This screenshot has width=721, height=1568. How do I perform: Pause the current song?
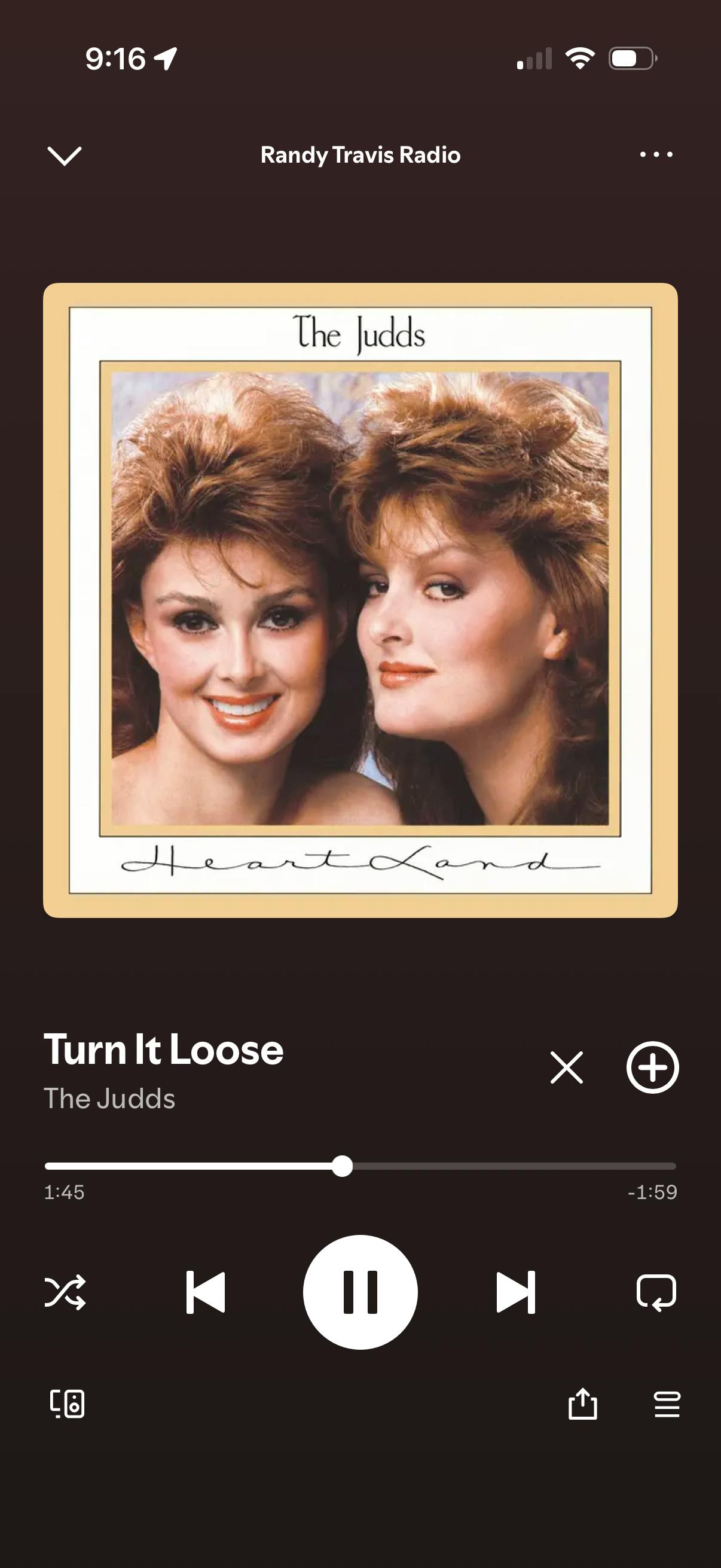(360, 1292)
